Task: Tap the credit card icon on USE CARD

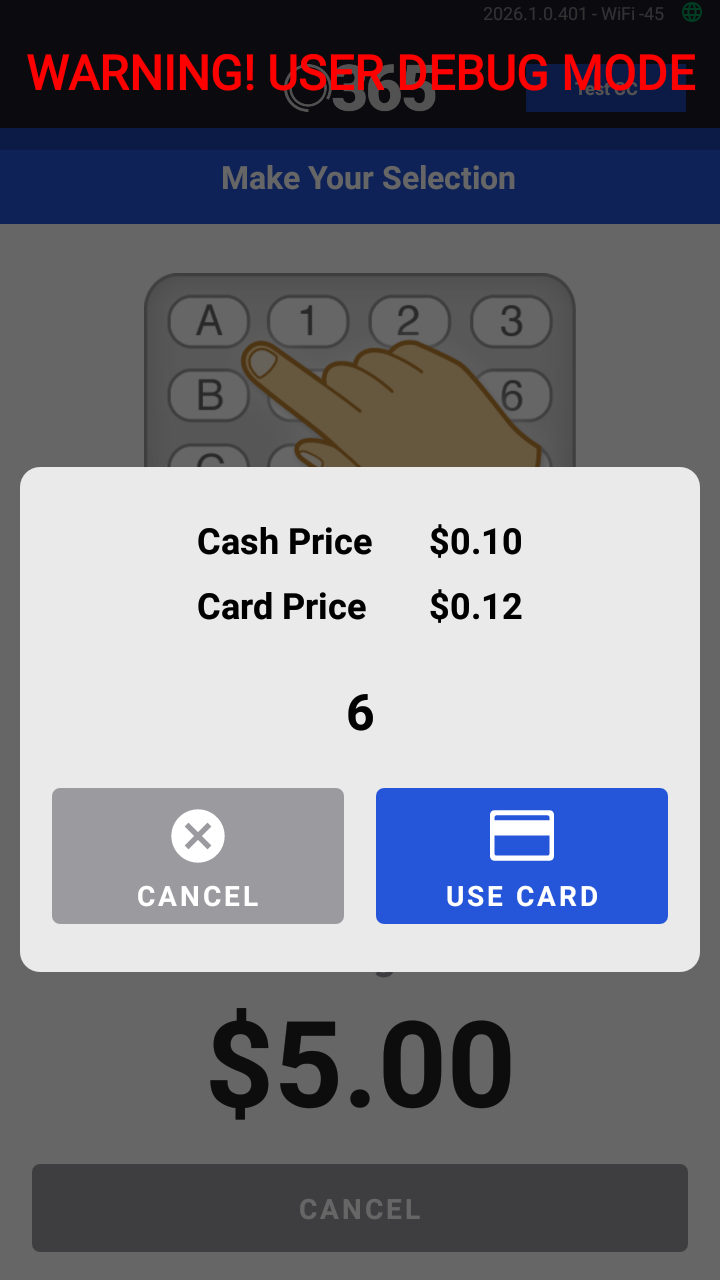Action: click(x=522, y=836)
